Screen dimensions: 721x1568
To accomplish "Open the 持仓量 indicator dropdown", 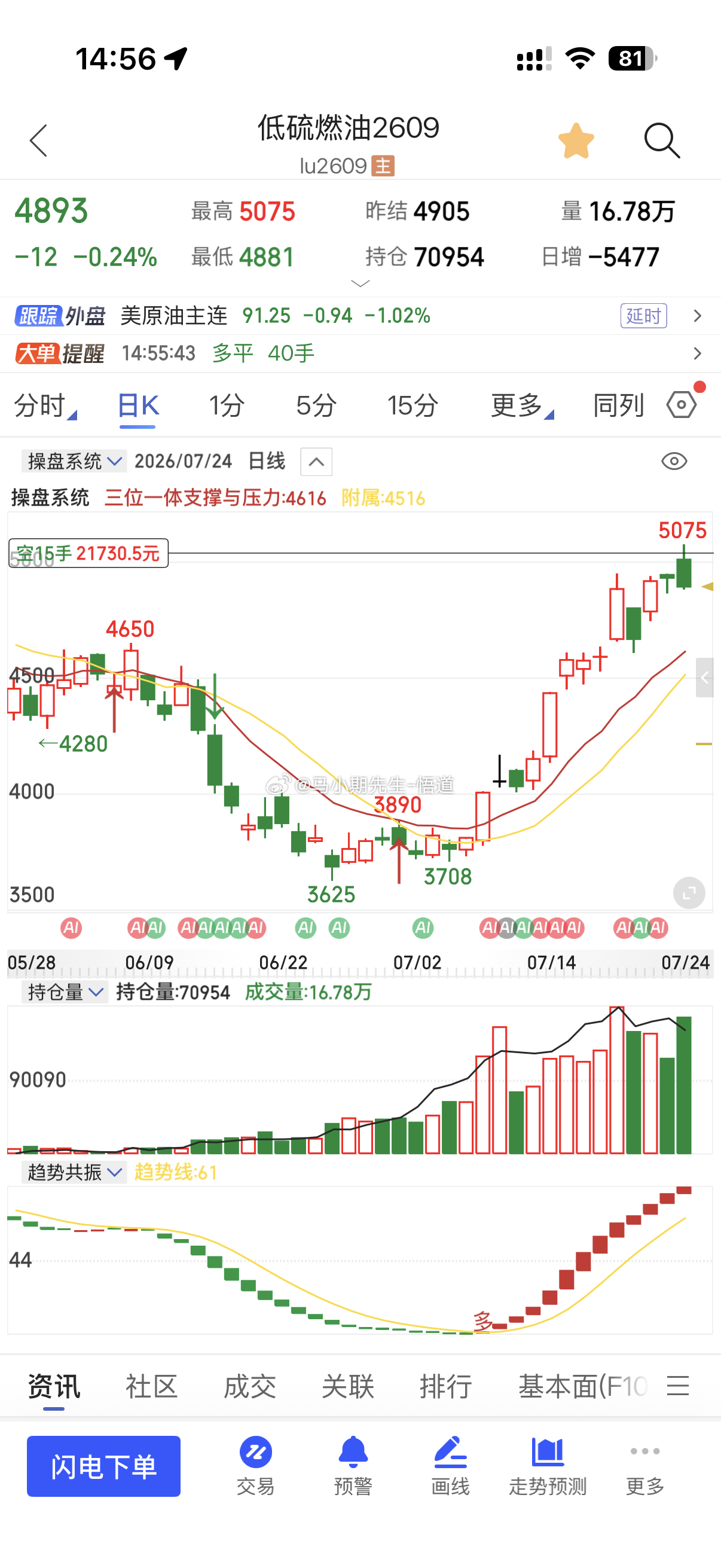I will click(x=65, y=992).
